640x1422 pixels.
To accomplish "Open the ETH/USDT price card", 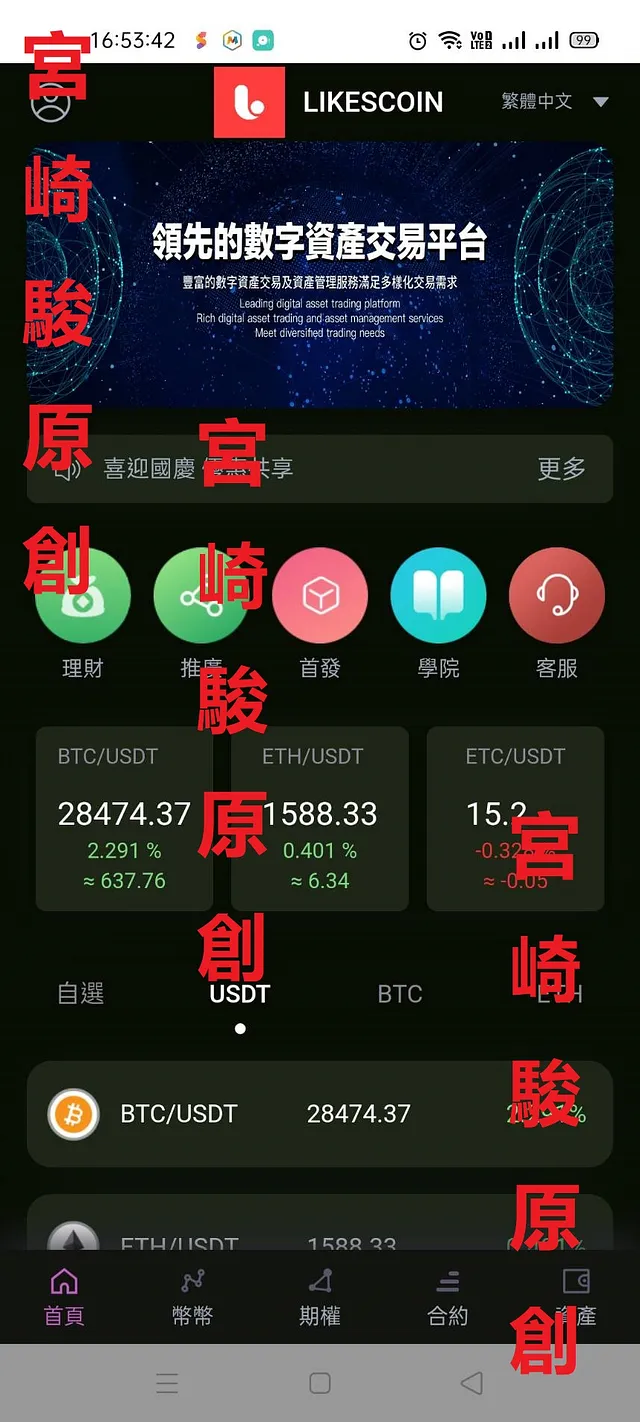I will pos(320,818).
